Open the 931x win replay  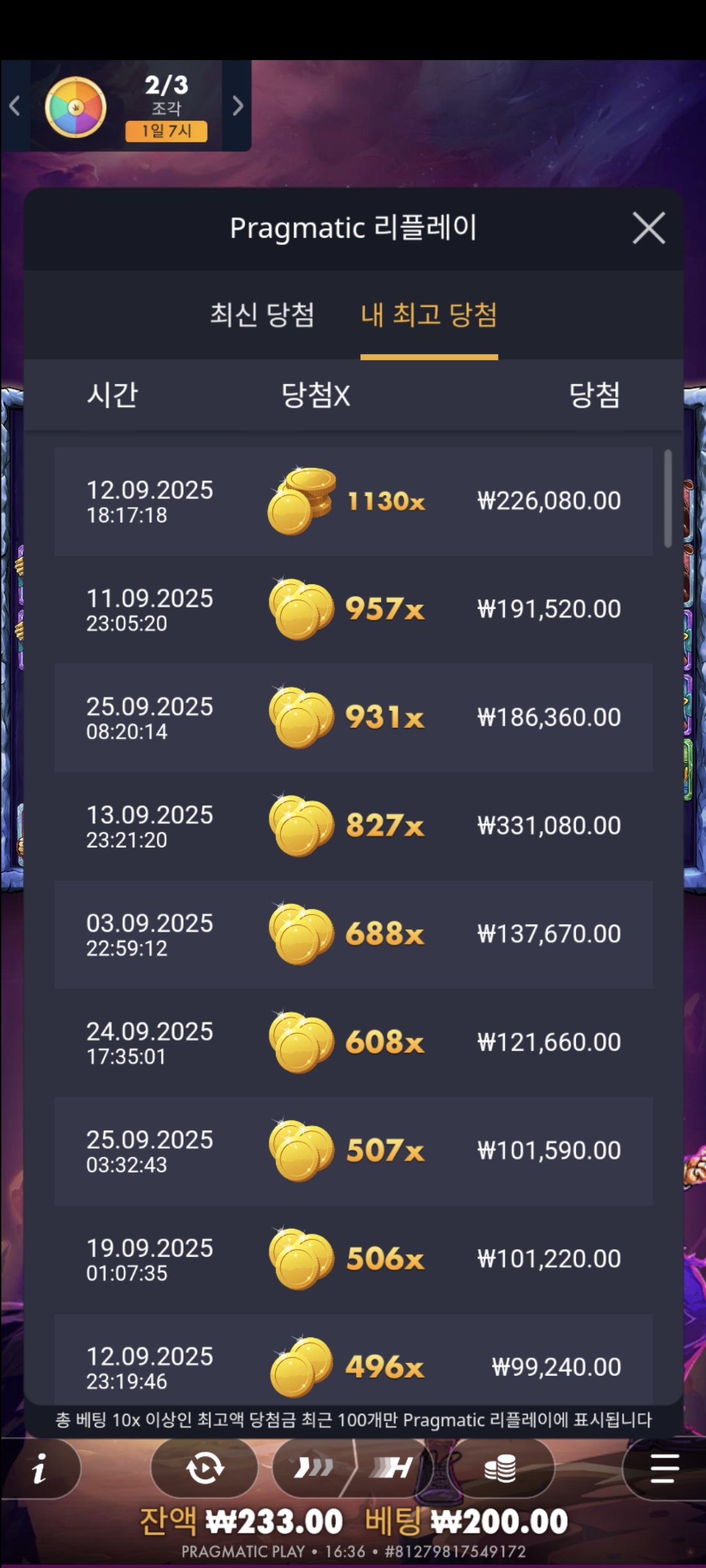(x=353, y=718)
